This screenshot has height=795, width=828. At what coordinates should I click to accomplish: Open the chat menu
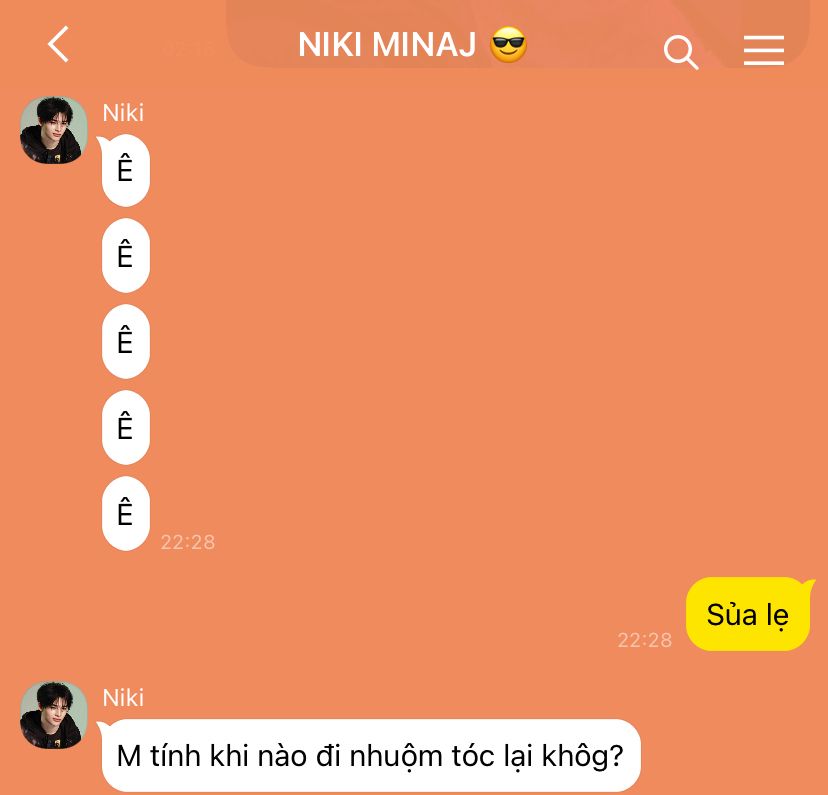coord(763,51)
